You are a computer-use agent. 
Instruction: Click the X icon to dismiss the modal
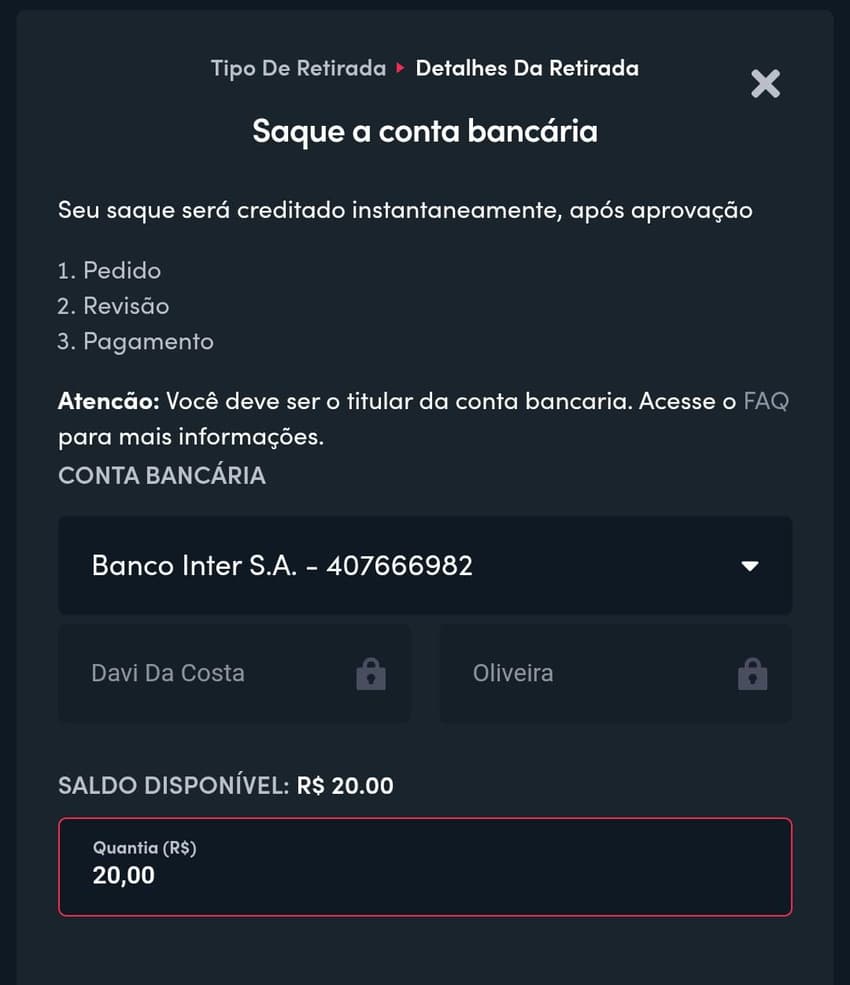[765, 84]
